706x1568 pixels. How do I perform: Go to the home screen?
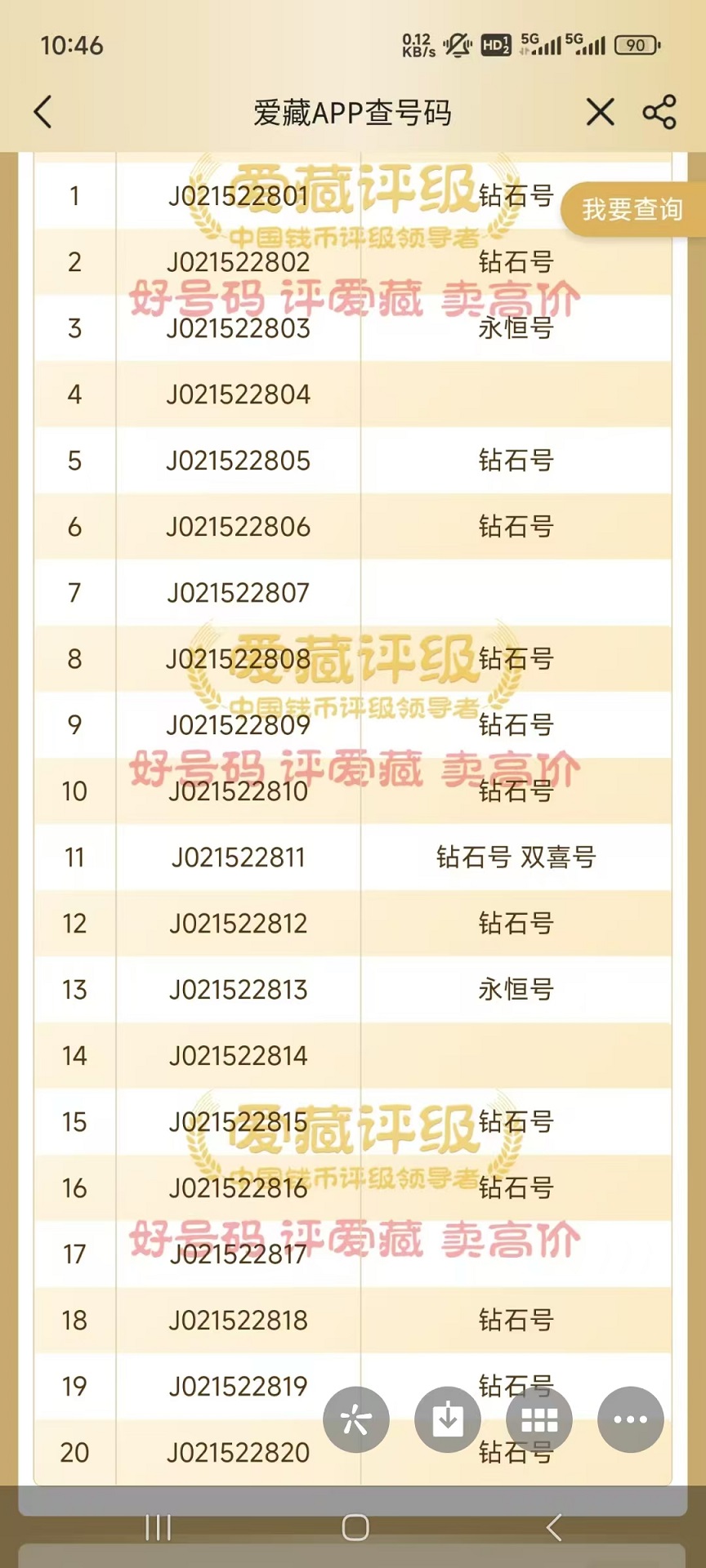coord(355,1527)
